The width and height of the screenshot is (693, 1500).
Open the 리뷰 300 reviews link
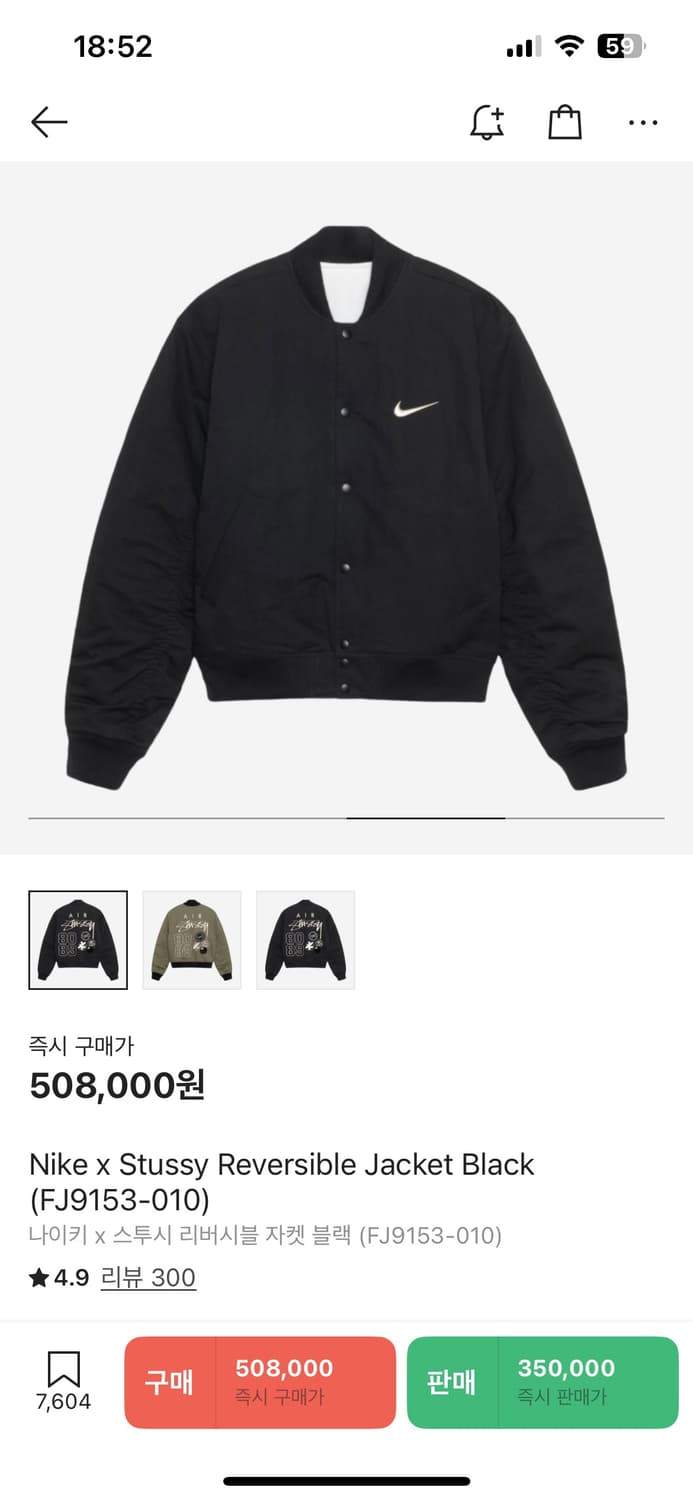[148, 1278]
